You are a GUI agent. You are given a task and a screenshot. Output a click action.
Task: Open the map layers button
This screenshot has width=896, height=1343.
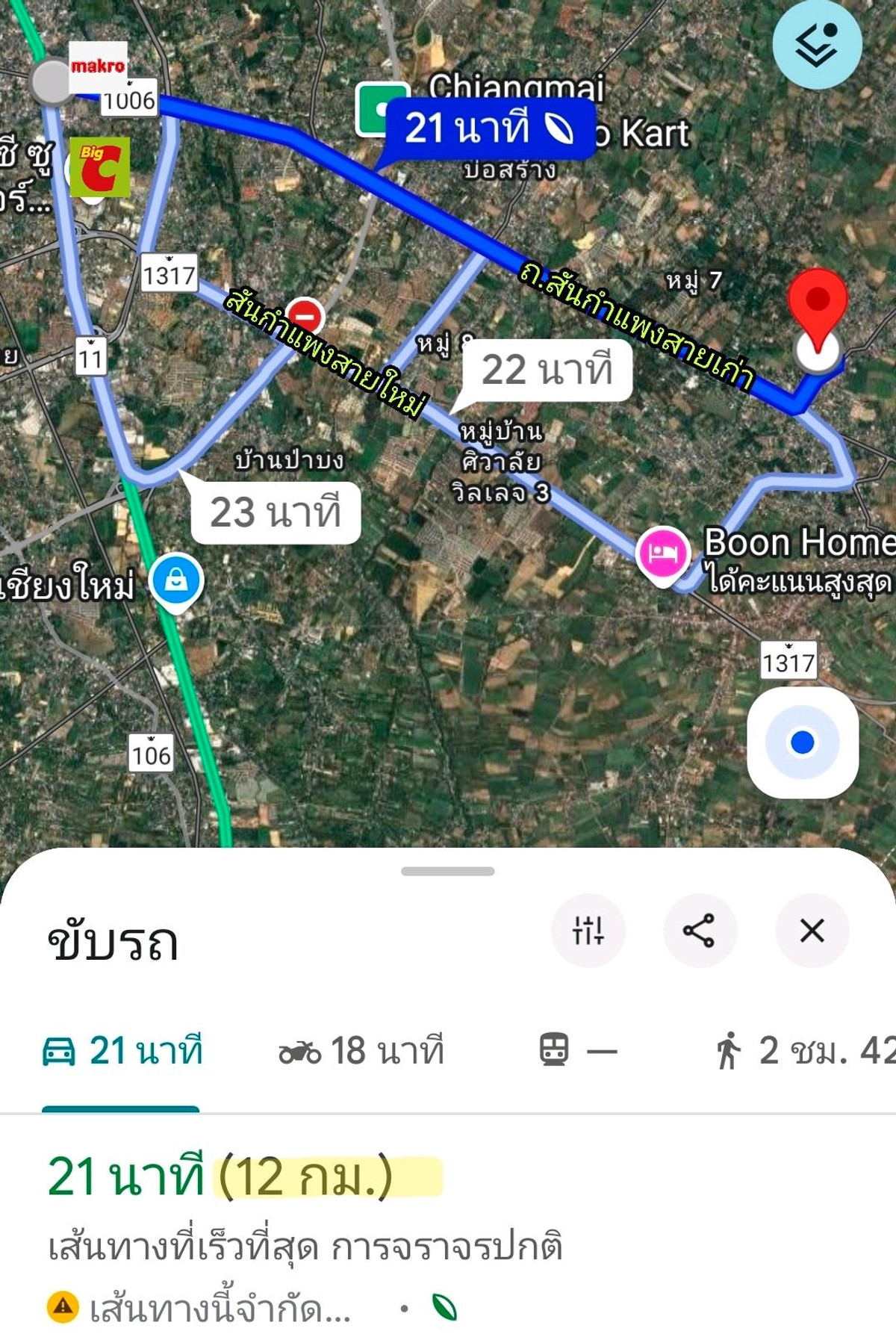tap(817, 45)
